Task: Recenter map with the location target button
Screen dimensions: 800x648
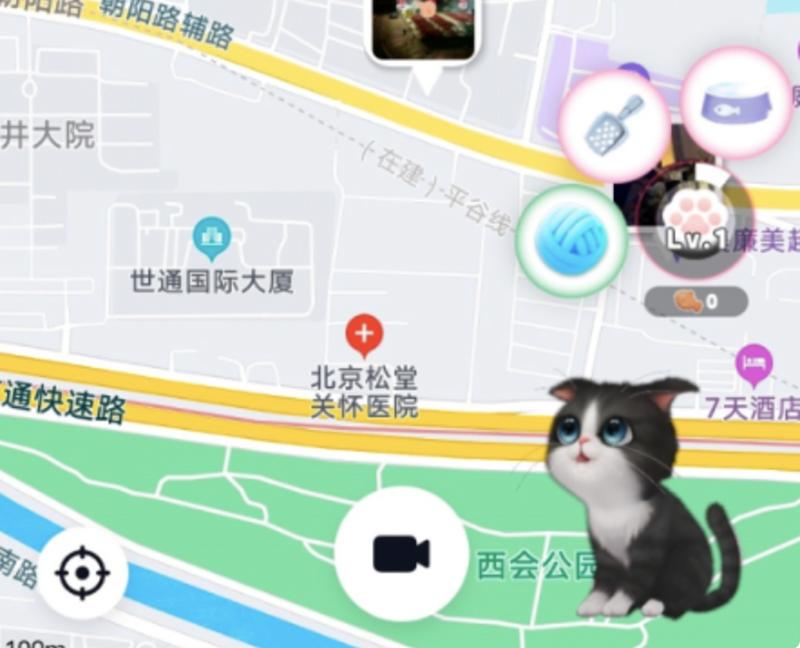Action: pyautogui.click(x=82, y=573)
